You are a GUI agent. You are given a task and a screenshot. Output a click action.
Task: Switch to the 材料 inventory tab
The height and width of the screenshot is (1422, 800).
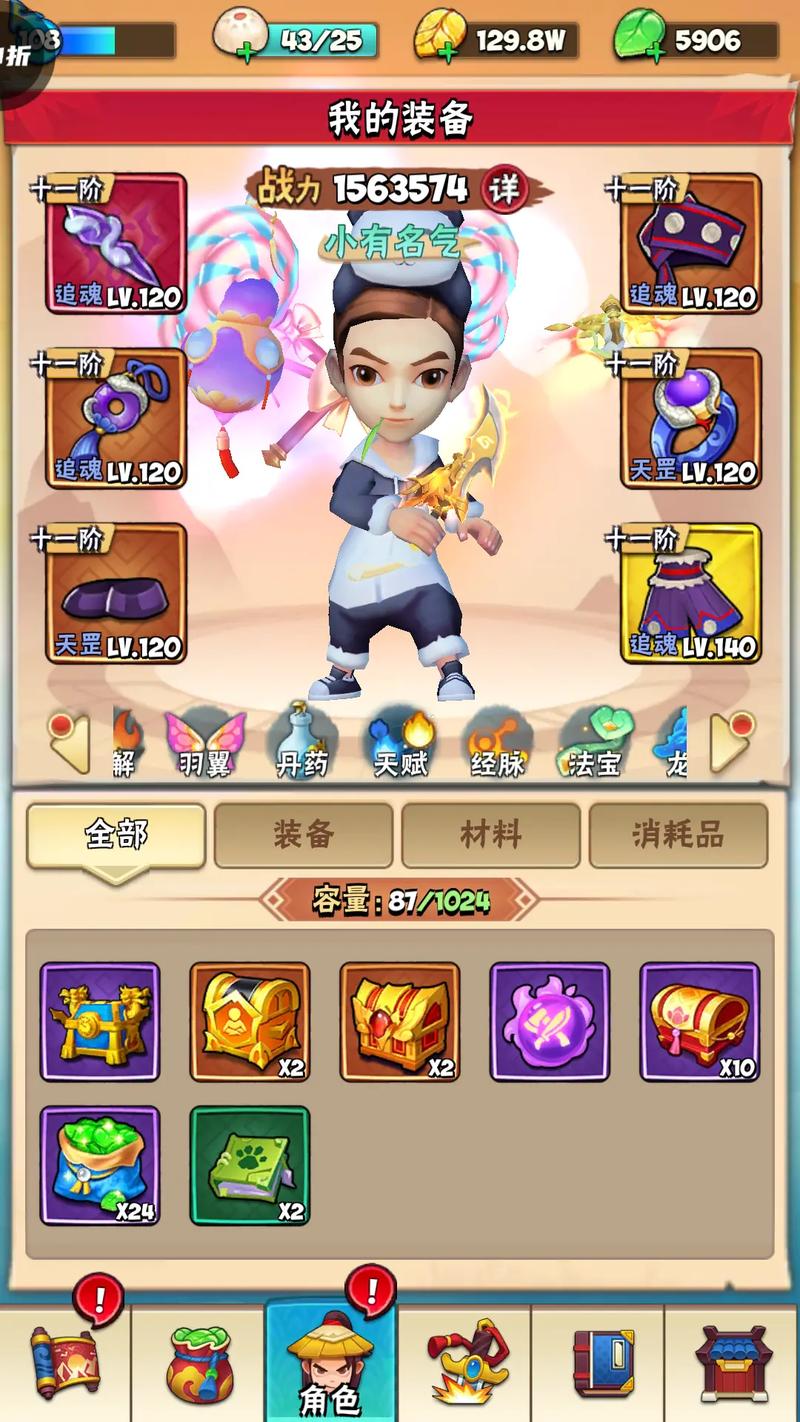490,835
